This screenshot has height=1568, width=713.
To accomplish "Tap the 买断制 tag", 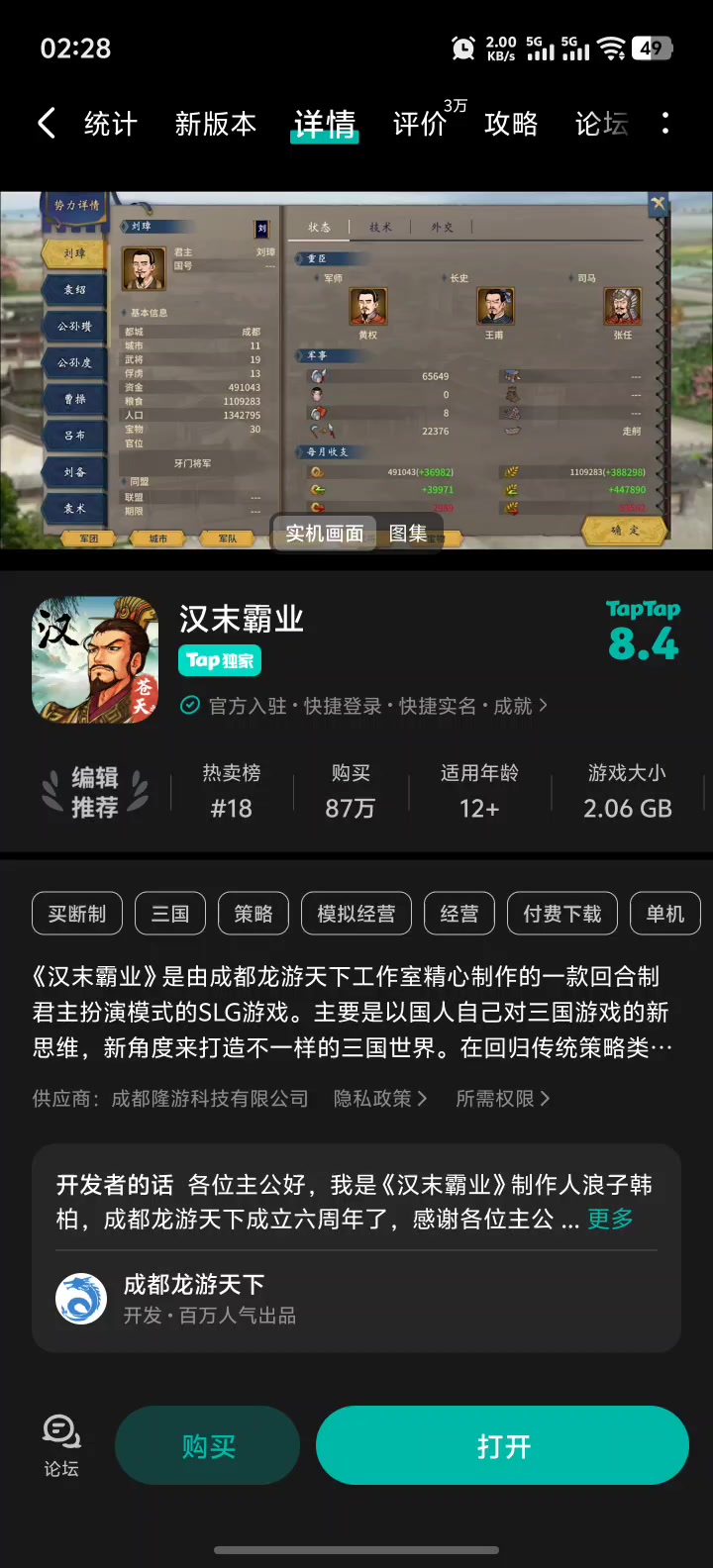I will (x=77, y=914).
